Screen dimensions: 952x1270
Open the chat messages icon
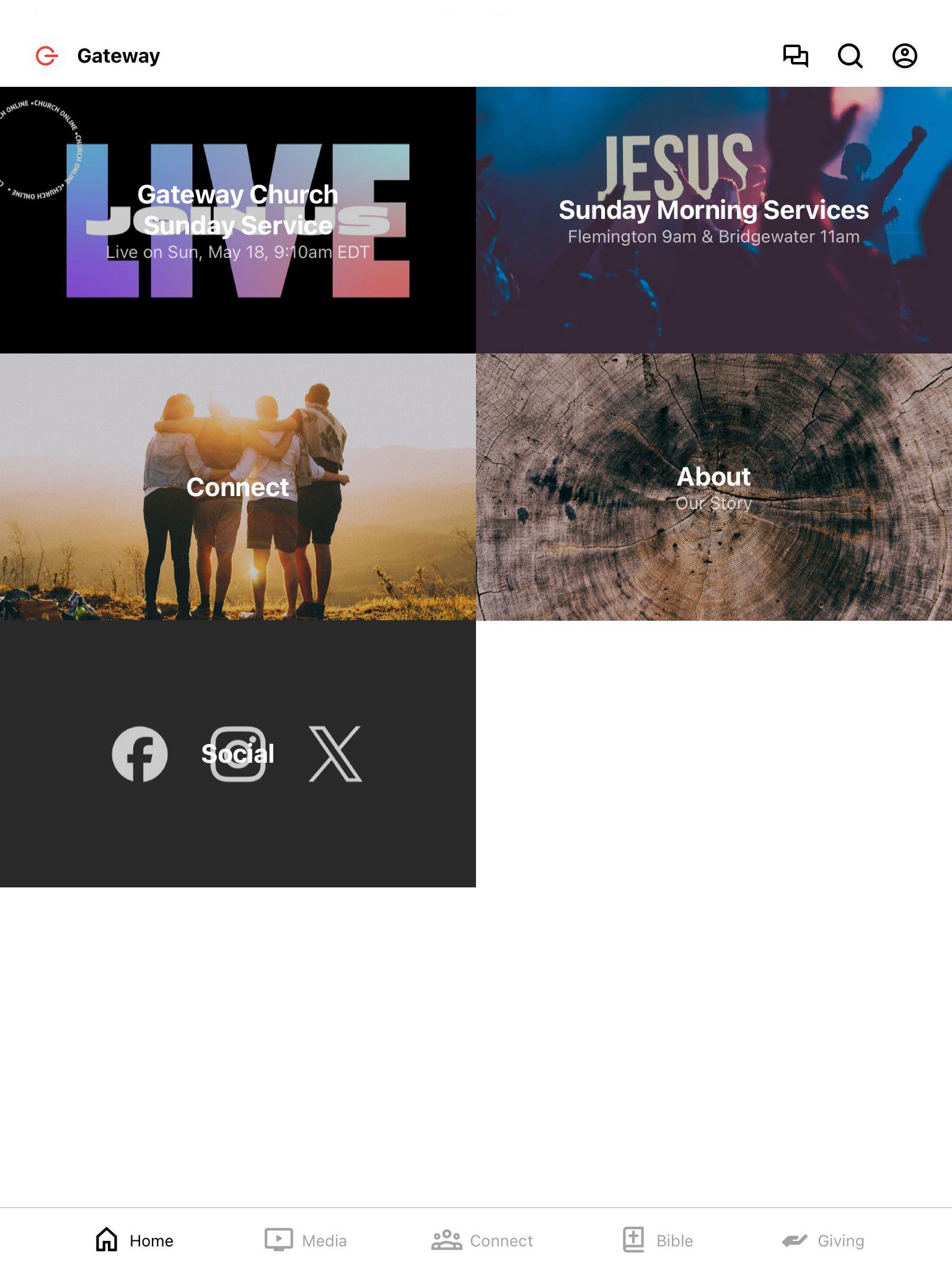coord(795,56)
